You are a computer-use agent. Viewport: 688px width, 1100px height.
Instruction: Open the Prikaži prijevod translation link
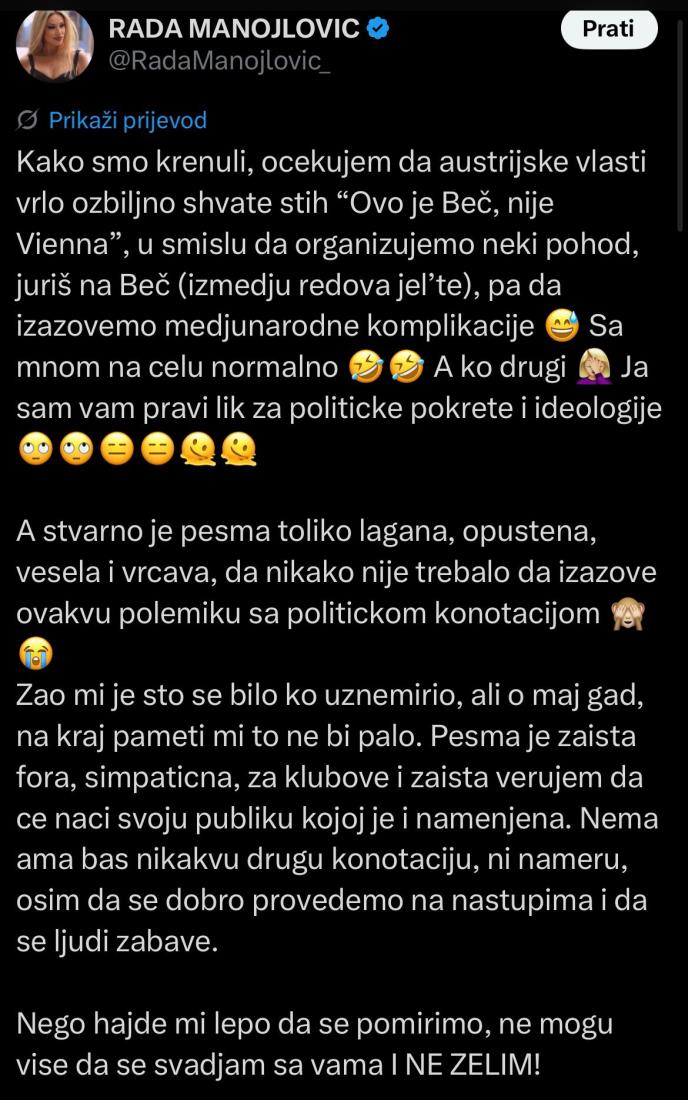tap(127, 121)
